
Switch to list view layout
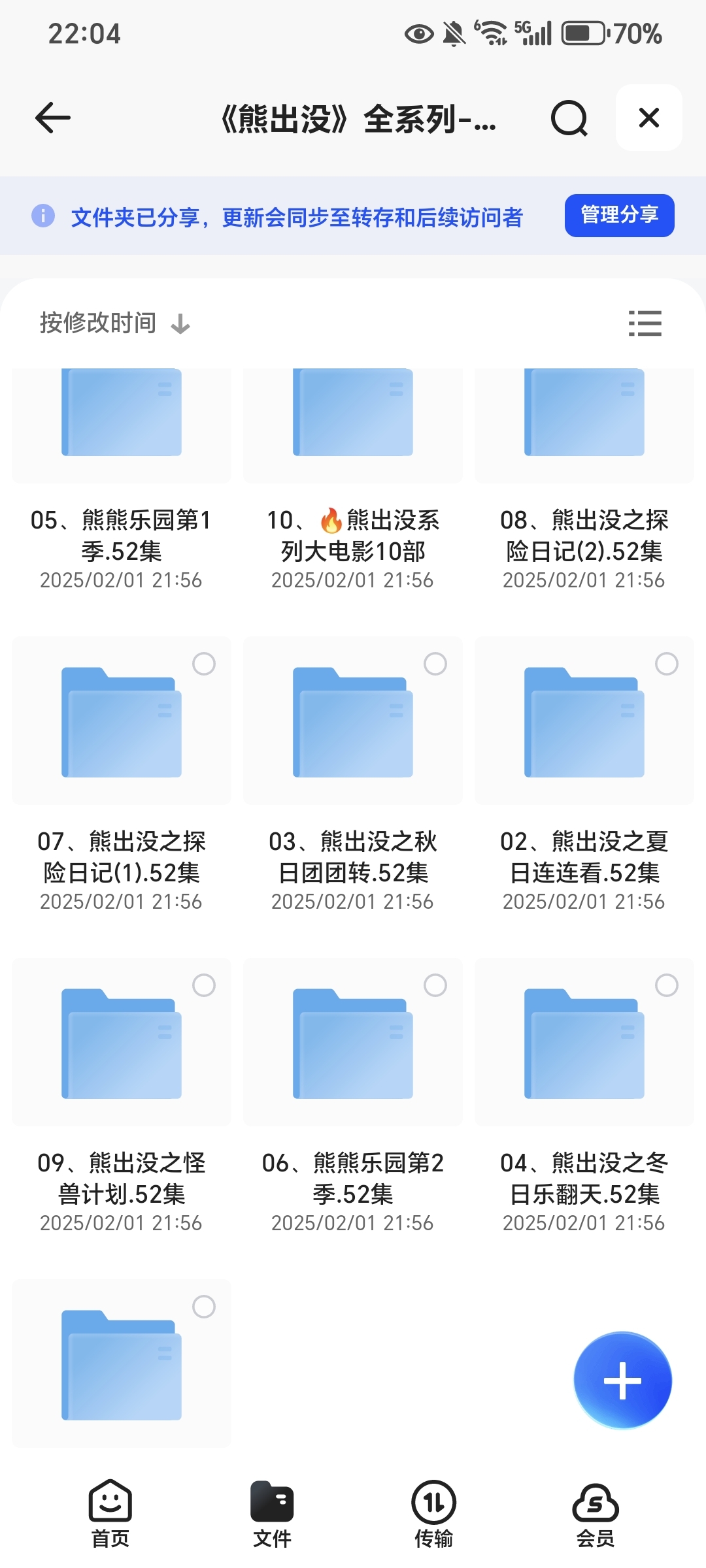(645, 323)
